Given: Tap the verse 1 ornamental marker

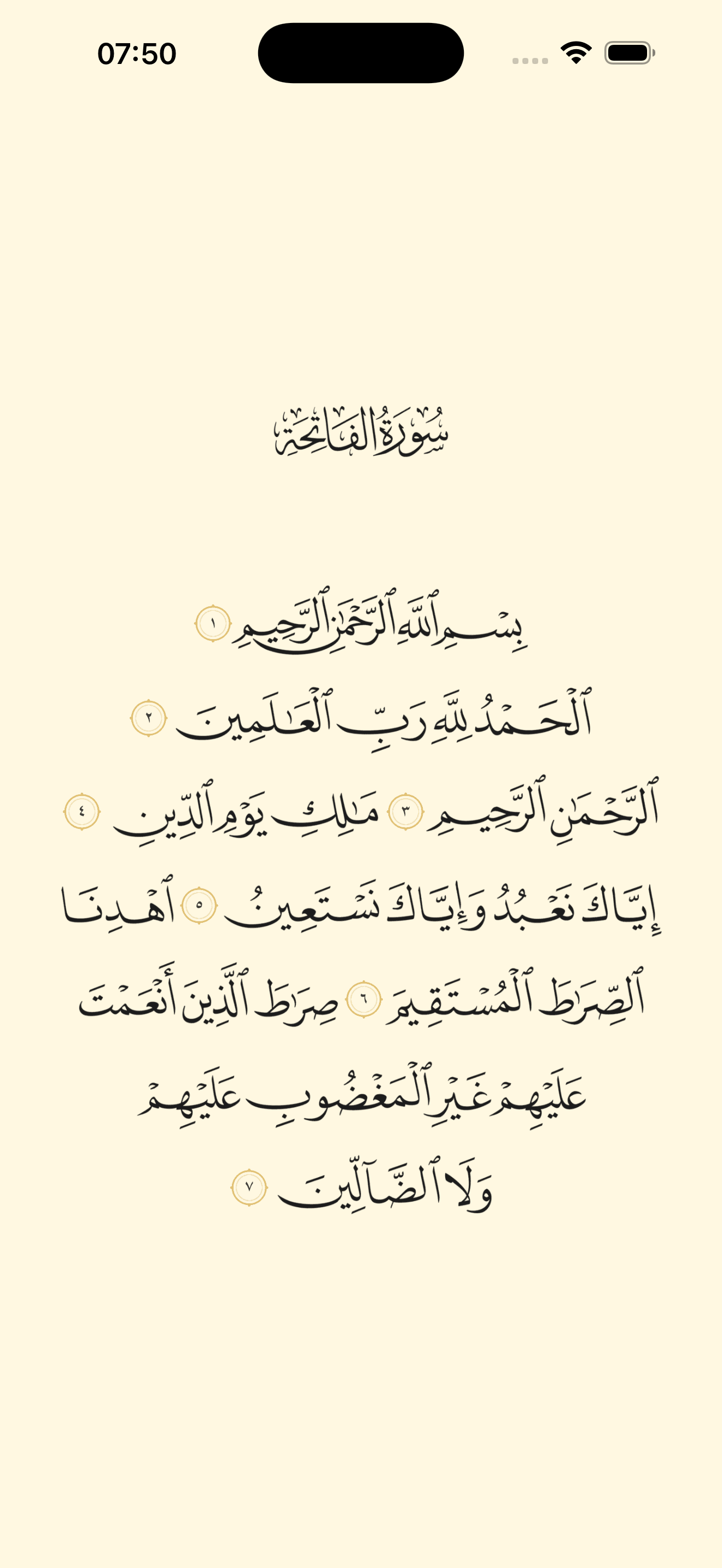Looking at the screenshot, I should (213, 624).
